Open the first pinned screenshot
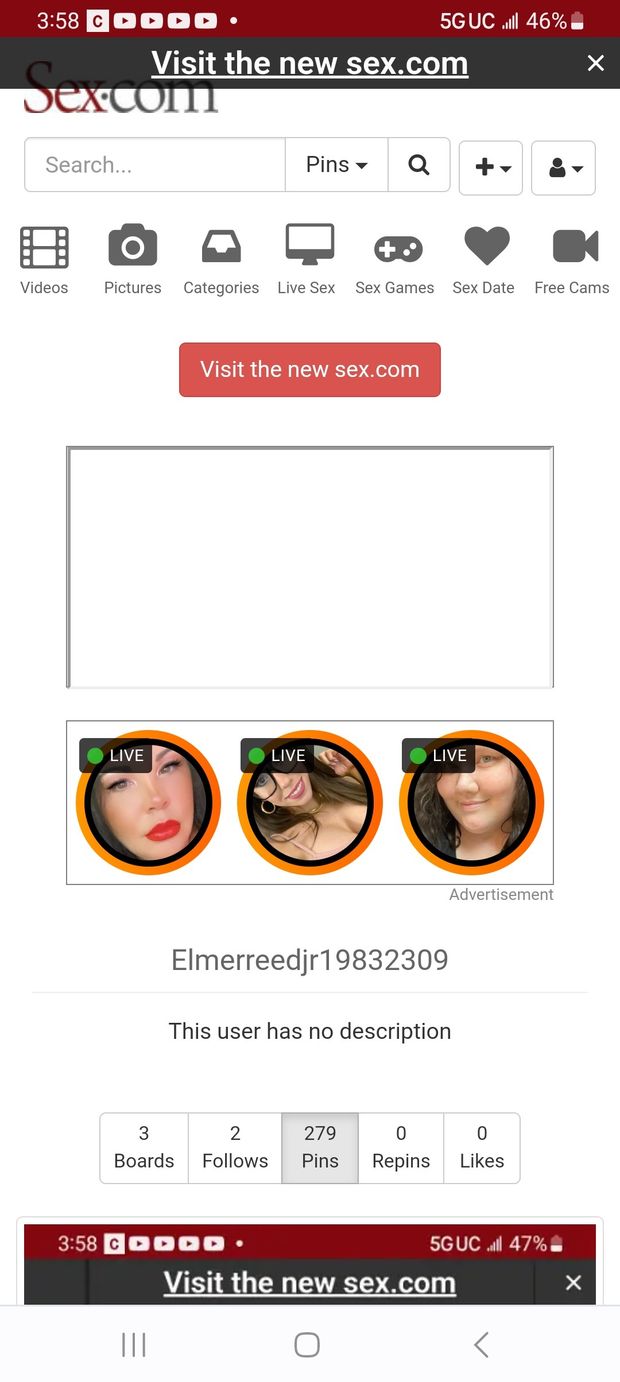The width and height of the screenshot is (620, 1382). 310,1265
